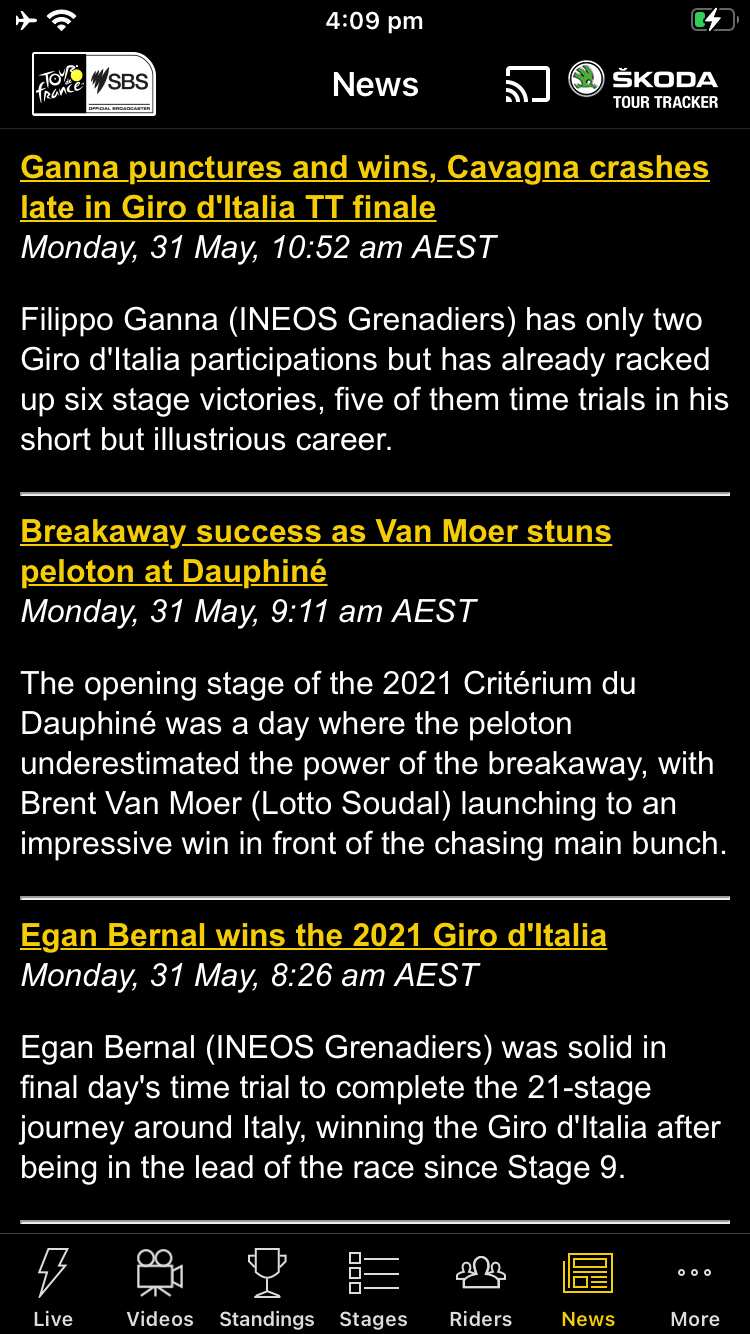Open the More menu tab
Image resolution: width=750 pixels, height=1334 pixels.
(695, 1288)
